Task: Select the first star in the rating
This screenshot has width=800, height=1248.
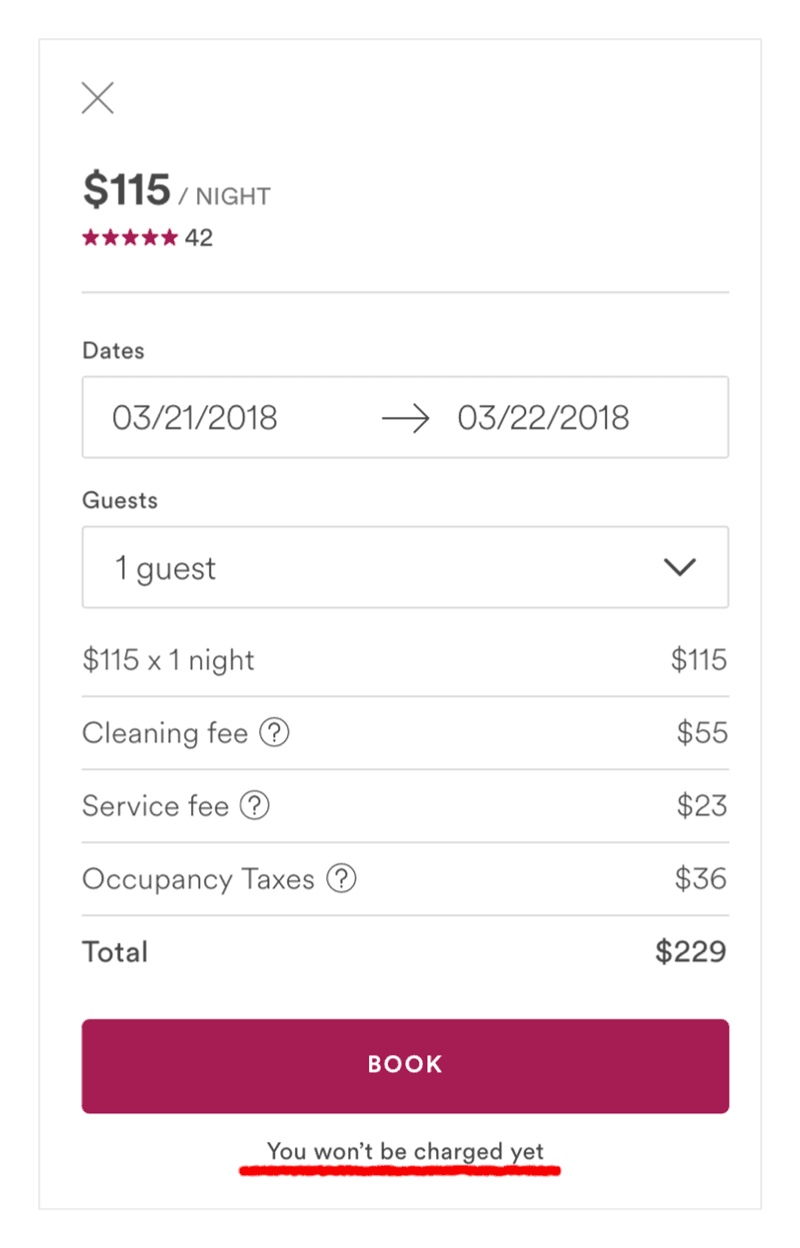Action: coord(89,237)
